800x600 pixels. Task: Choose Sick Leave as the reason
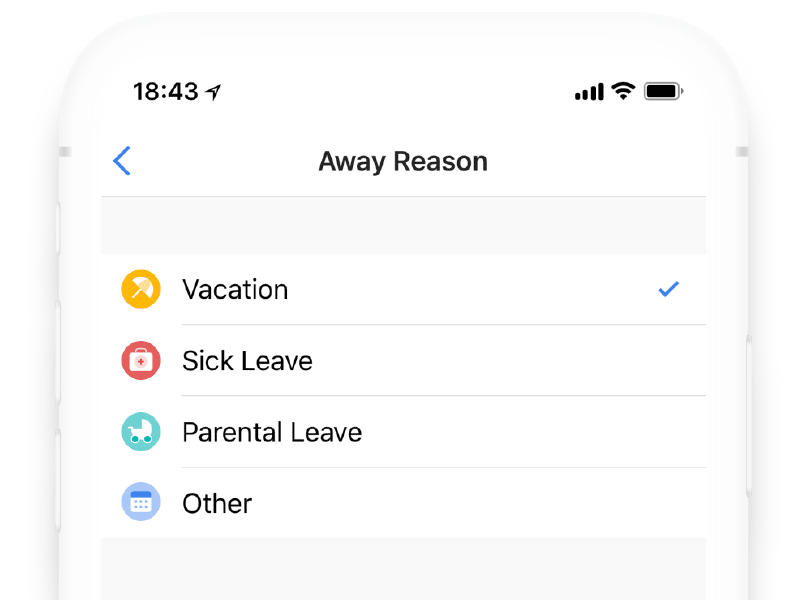point(247,361)
